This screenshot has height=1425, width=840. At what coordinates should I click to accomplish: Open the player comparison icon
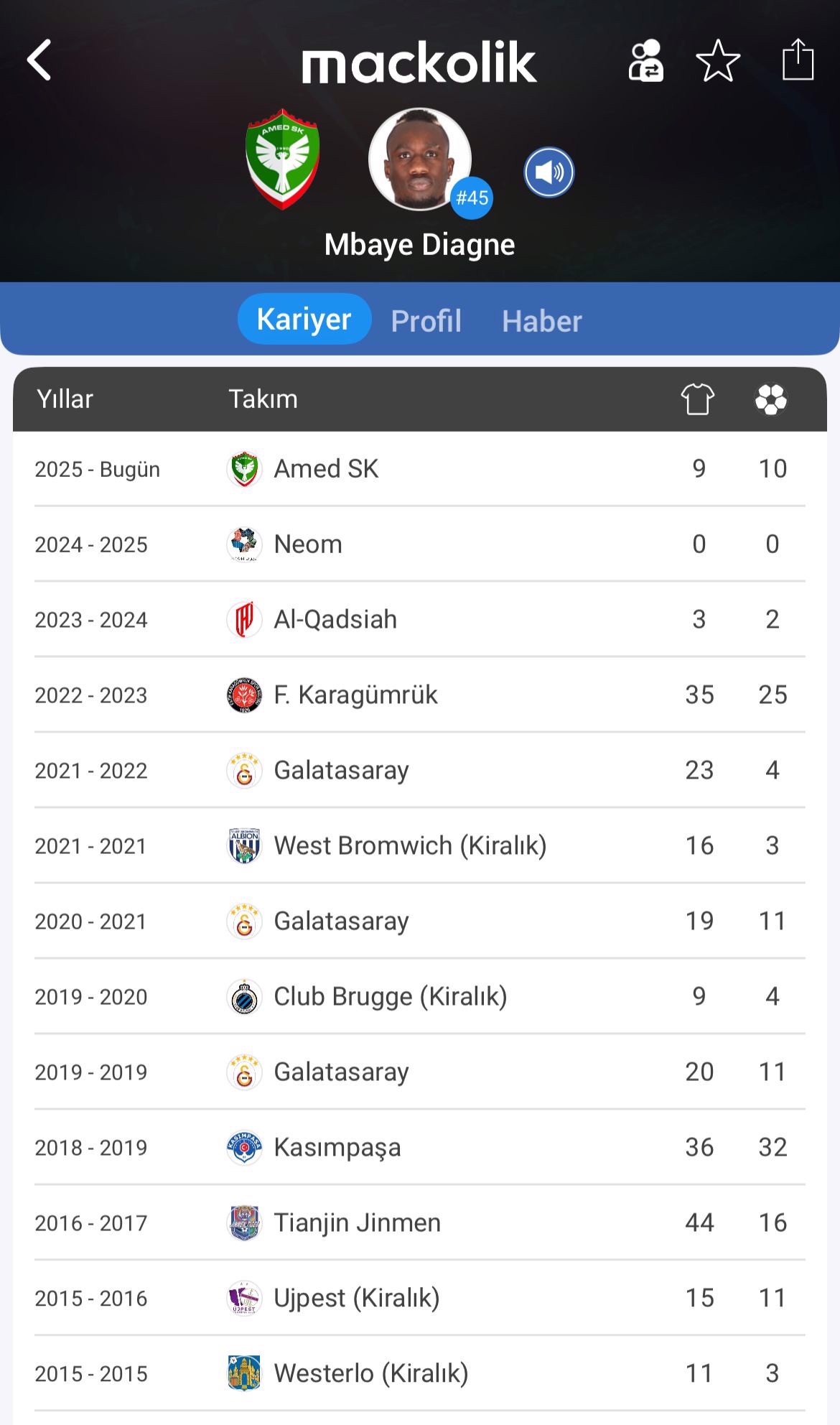[x=645, y=61]
